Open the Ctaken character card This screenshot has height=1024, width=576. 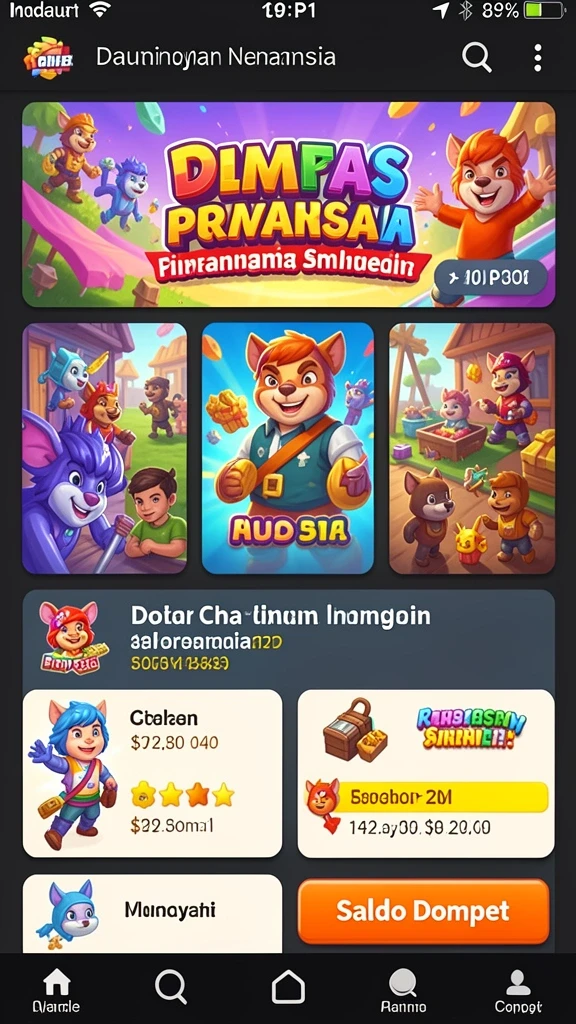153,773
